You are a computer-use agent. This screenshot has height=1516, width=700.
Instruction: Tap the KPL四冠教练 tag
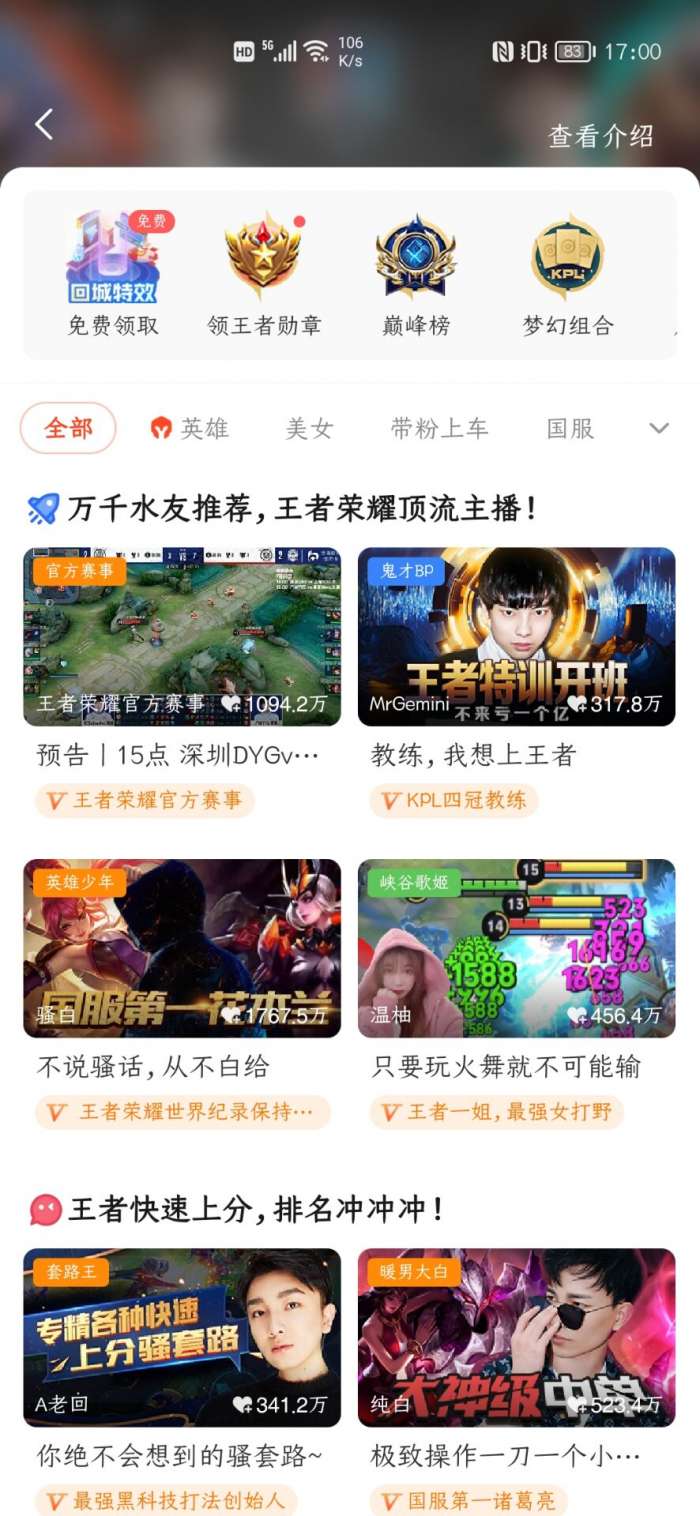(x=454, y=801)
